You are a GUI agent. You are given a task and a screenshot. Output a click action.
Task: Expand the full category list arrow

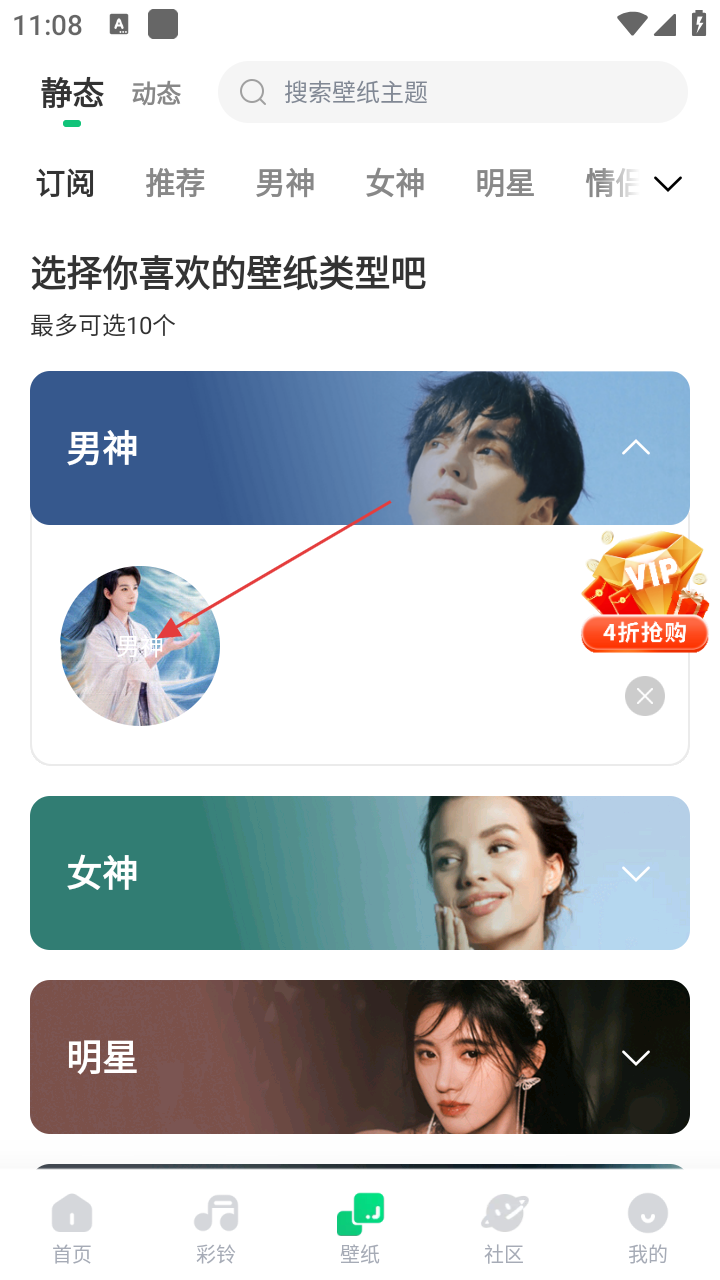tap(667, 183)
